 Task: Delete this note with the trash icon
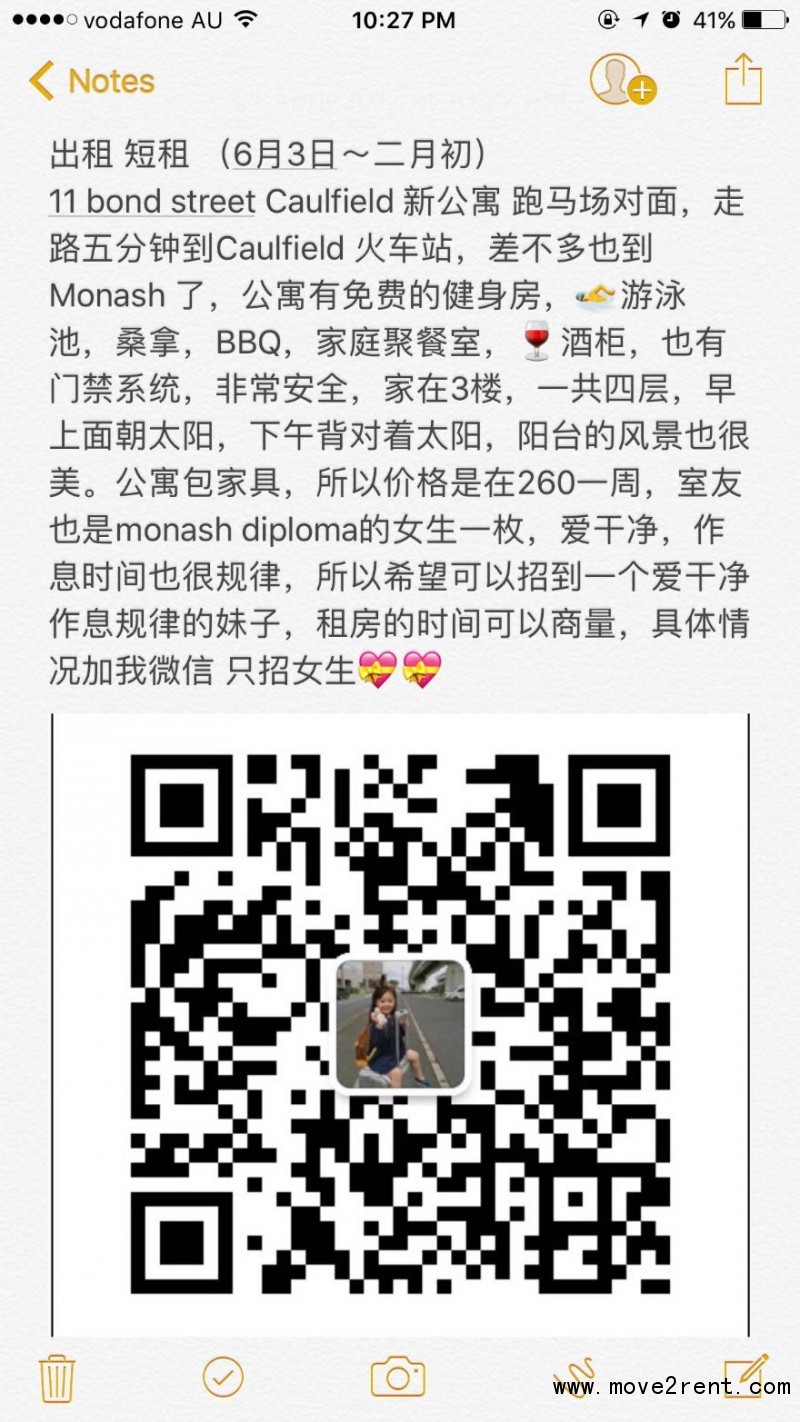point(55,1377)
